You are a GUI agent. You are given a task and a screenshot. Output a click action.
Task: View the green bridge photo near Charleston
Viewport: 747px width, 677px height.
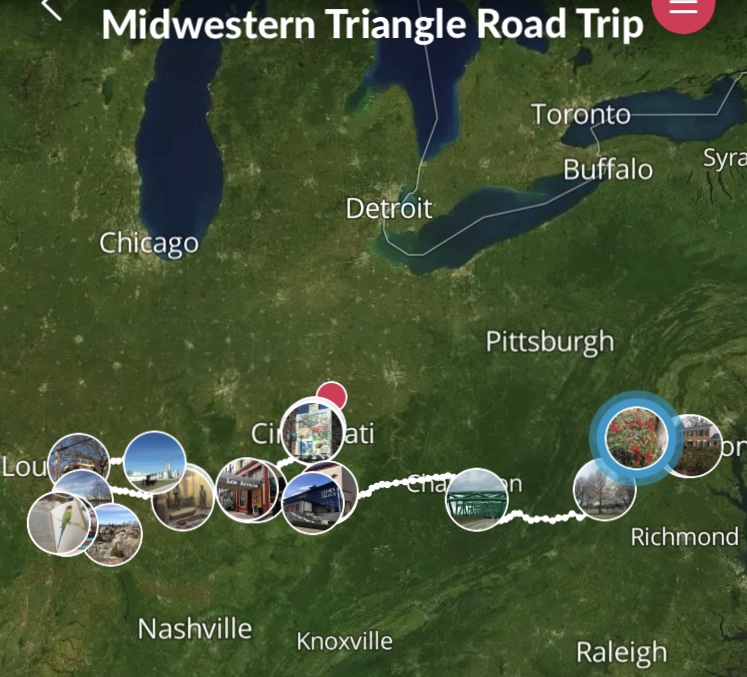[477, 498]
